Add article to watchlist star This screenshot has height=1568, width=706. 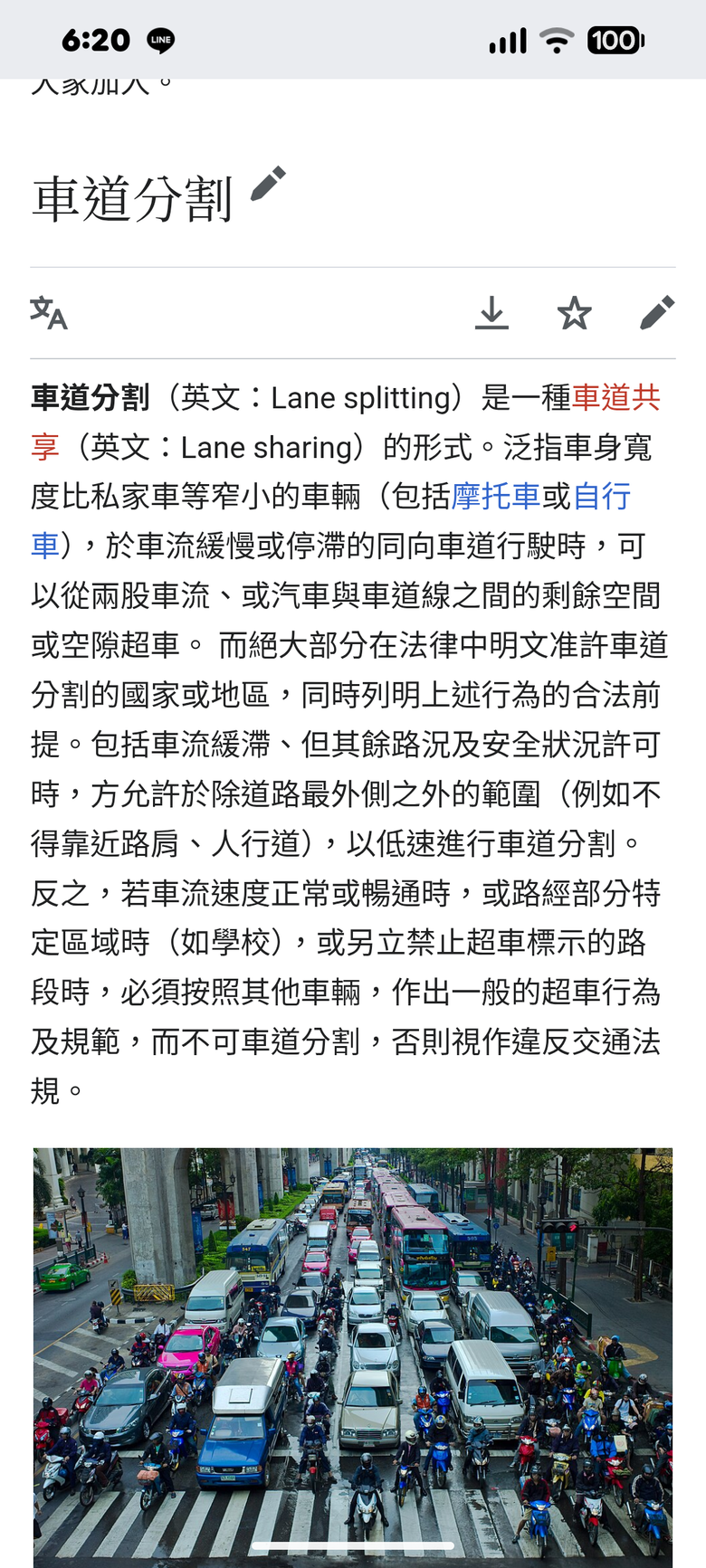574,313
